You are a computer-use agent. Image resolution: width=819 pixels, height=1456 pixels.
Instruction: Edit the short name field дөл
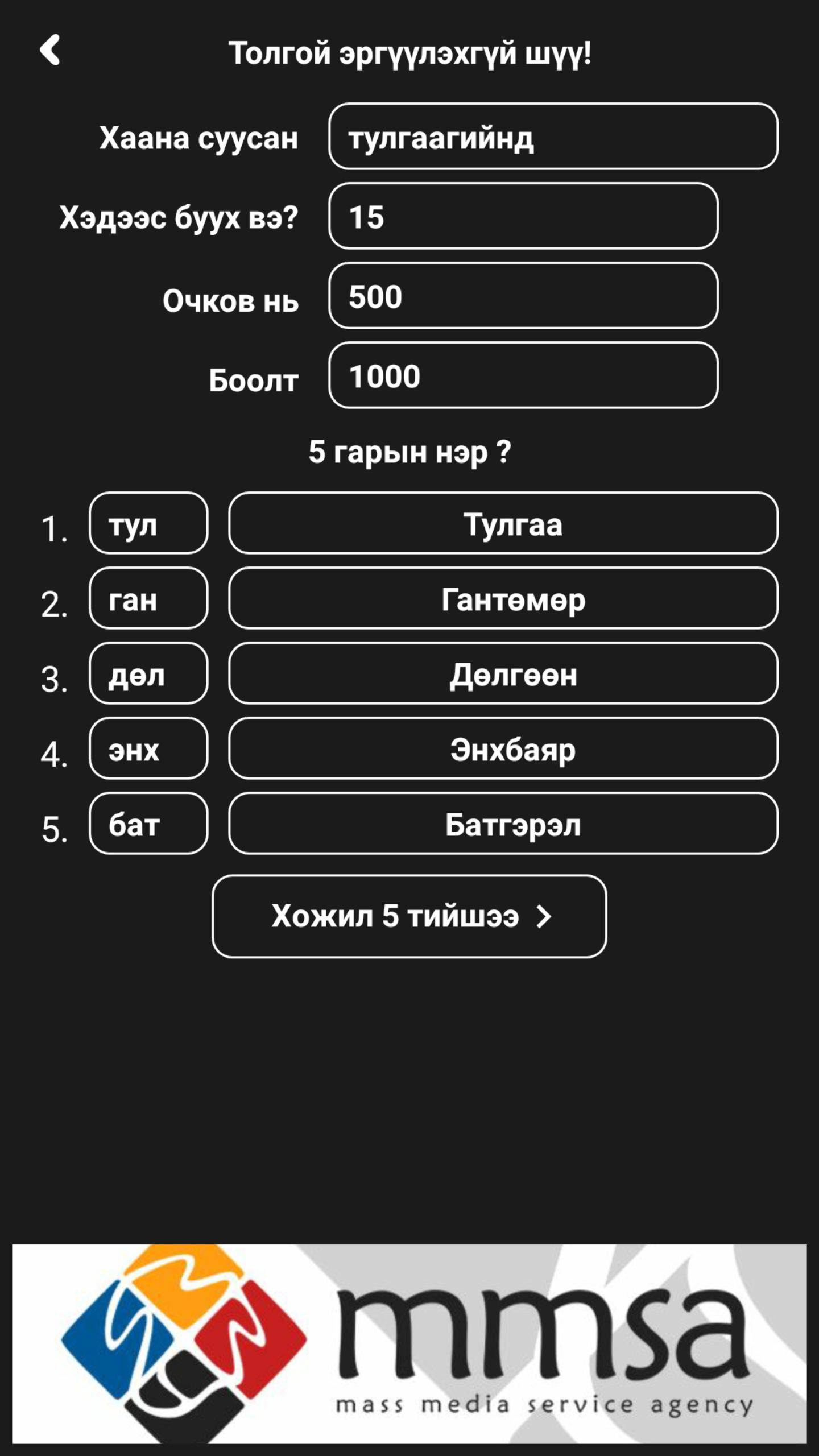[148, 673]
